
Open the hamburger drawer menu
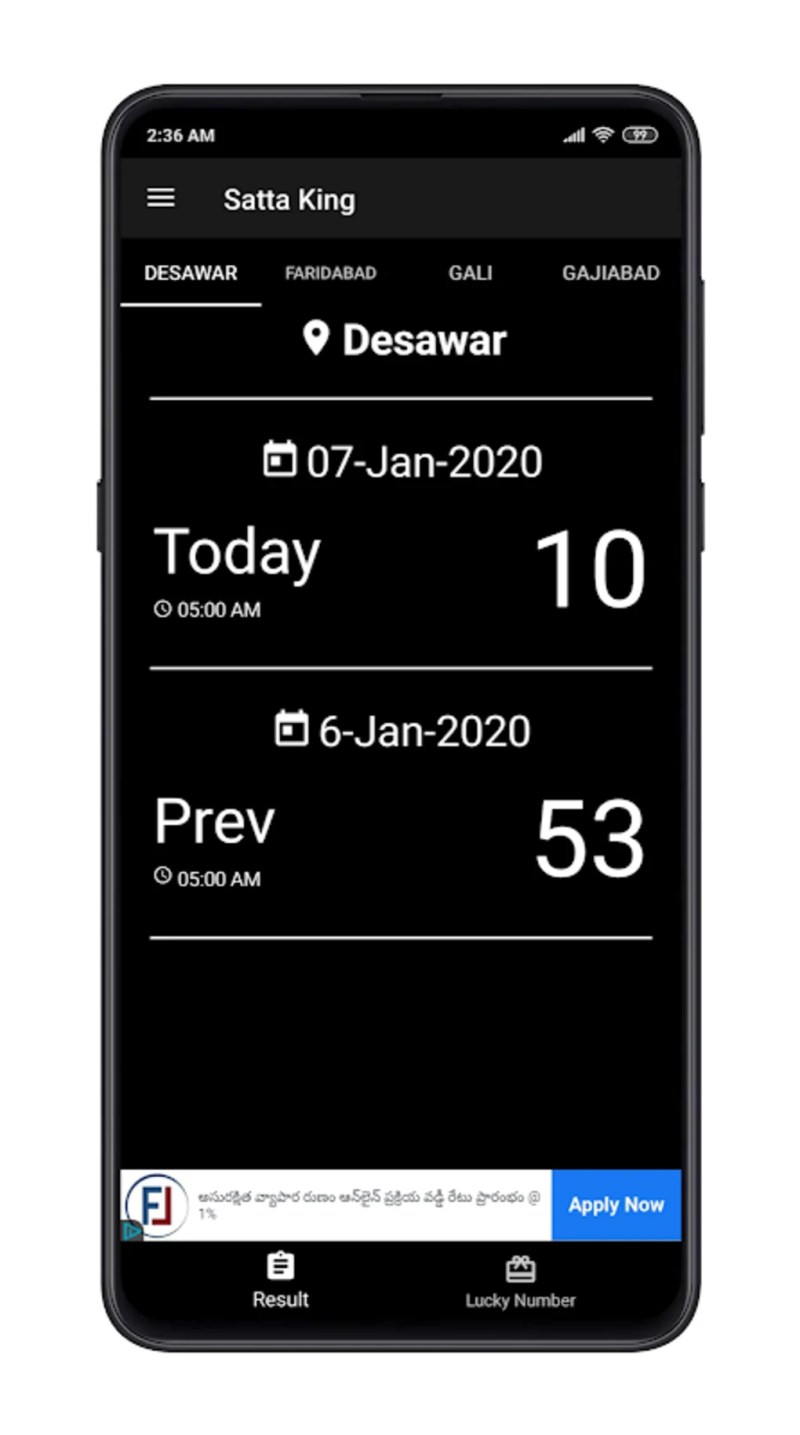click(161, 198)
